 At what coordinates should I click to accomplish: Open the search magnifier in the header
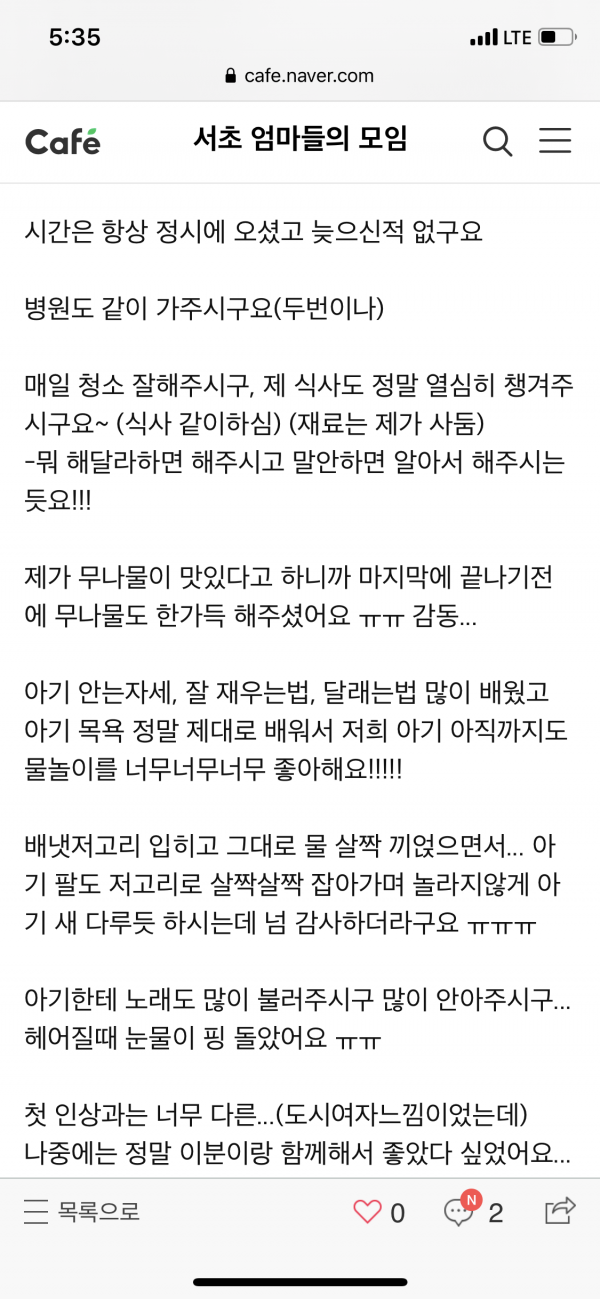tap(497, 141)
